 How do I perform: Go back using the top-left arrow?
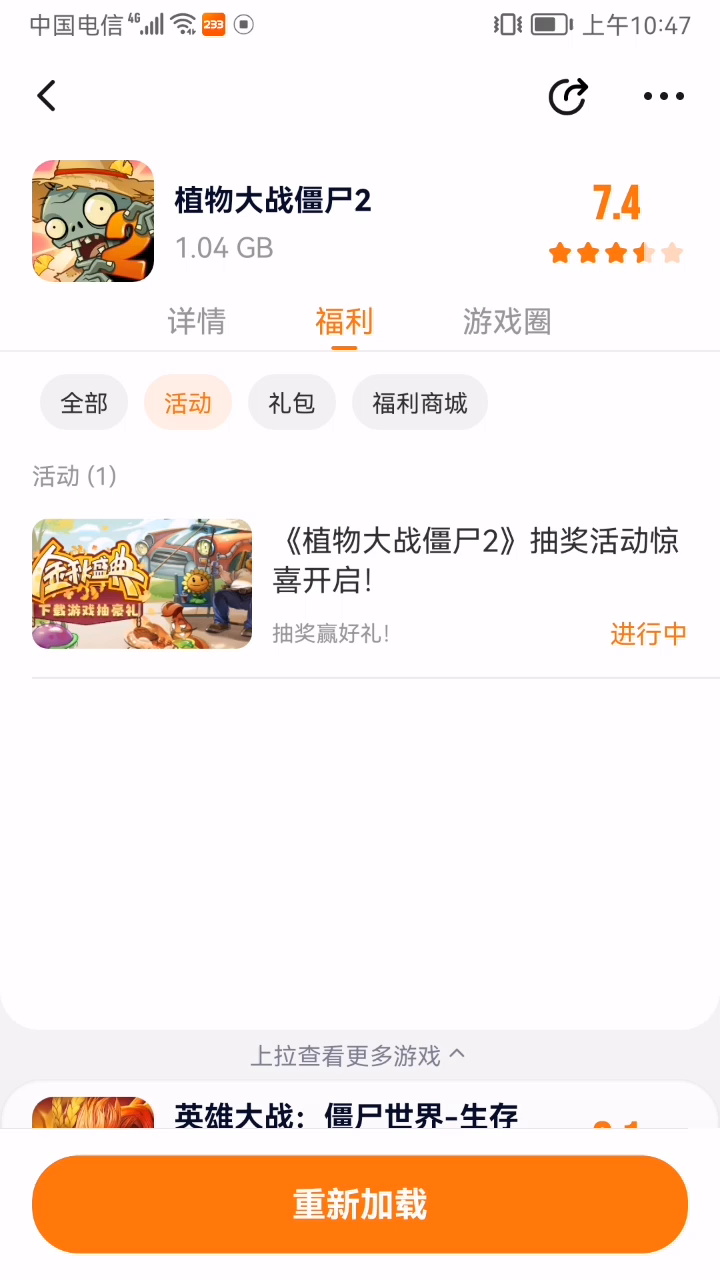[x=46, y=96]
